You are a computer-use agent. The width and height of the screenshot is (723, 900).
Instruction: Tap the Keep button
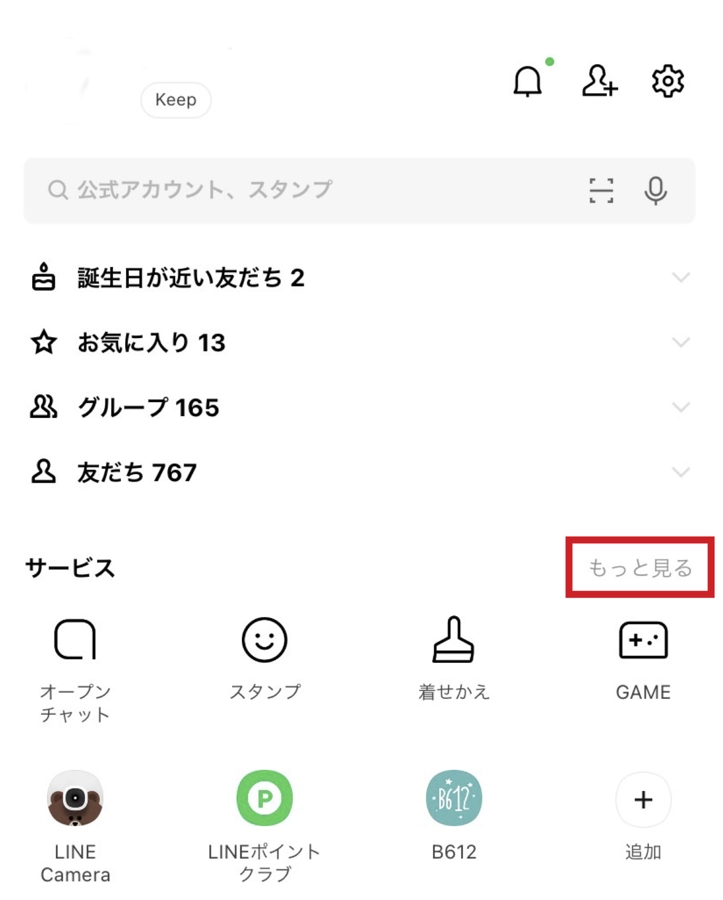pos(175,100)
